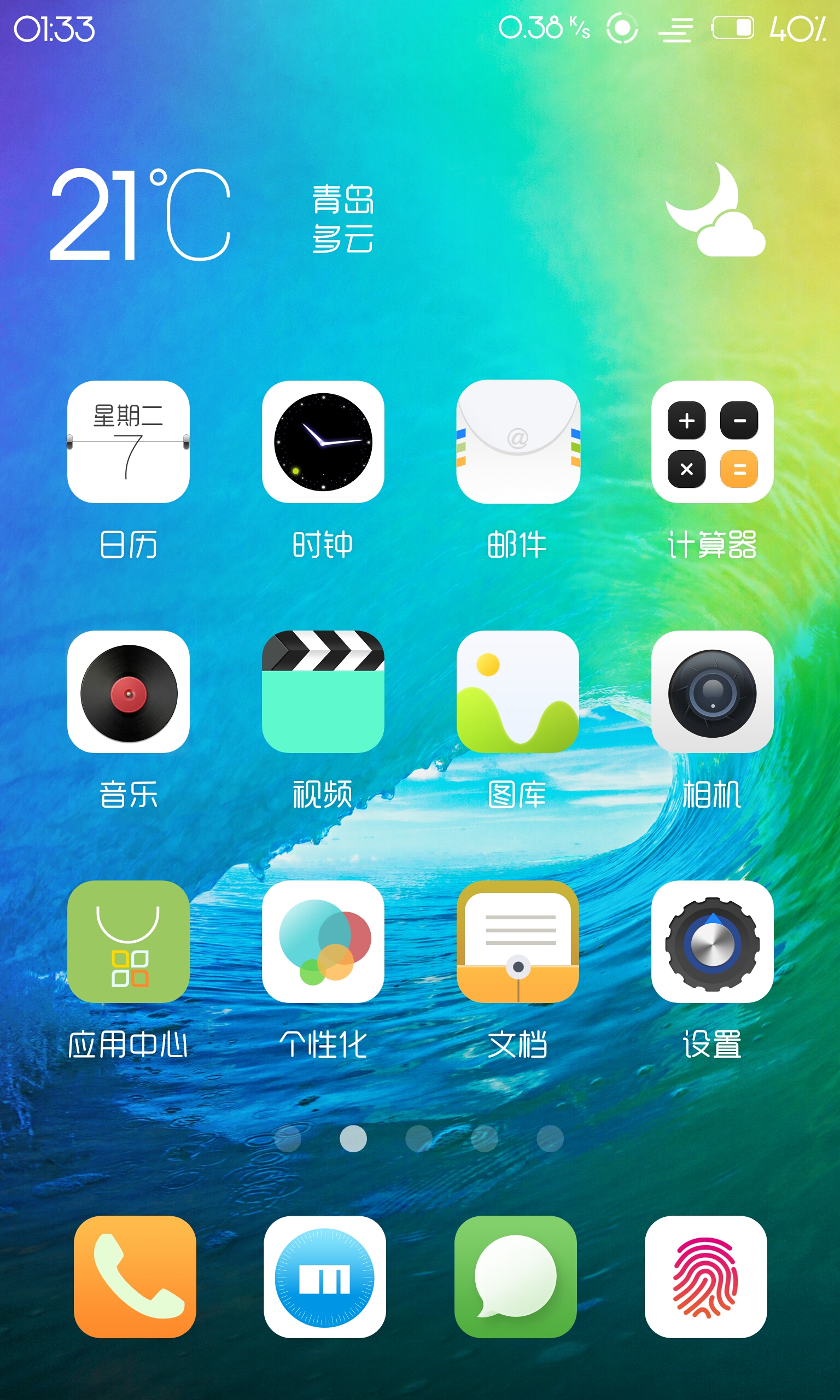Open the fingerprint app in dock
The width and height of the screenshot is (840, 1400).
[x=706, y=1276]
